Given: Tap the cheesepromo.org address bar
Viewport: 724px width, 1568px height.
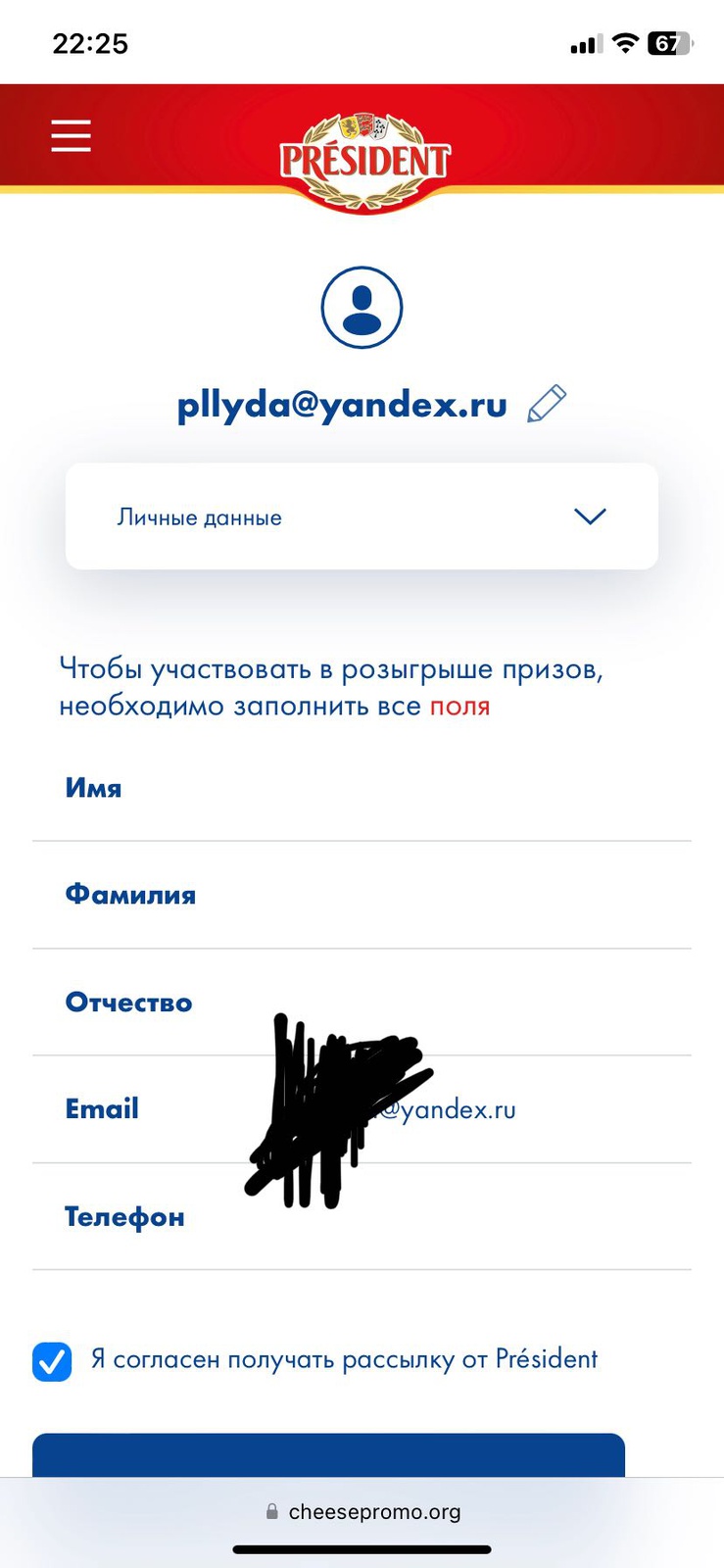Looking at the screenshot, I should pyautogui.click(x=362, y=1511).
